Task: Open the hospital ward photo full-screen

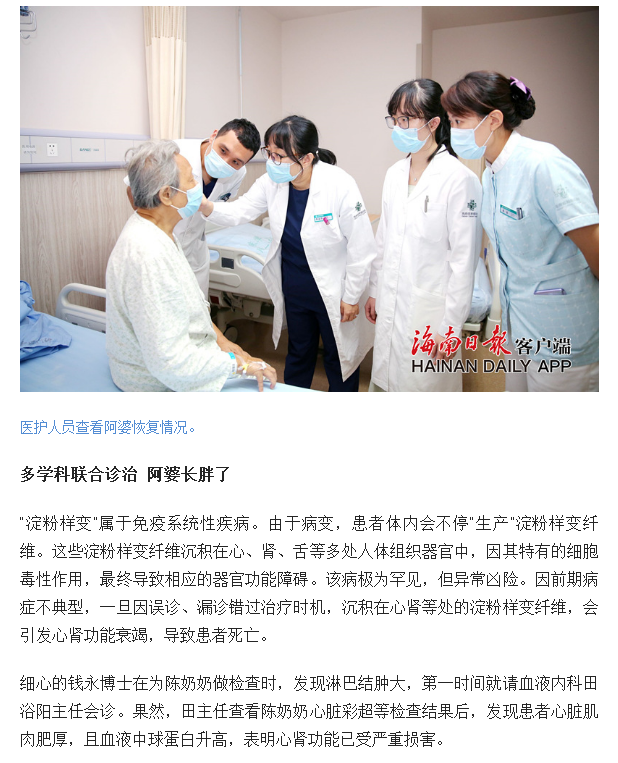Action: (x=309, y=198)
